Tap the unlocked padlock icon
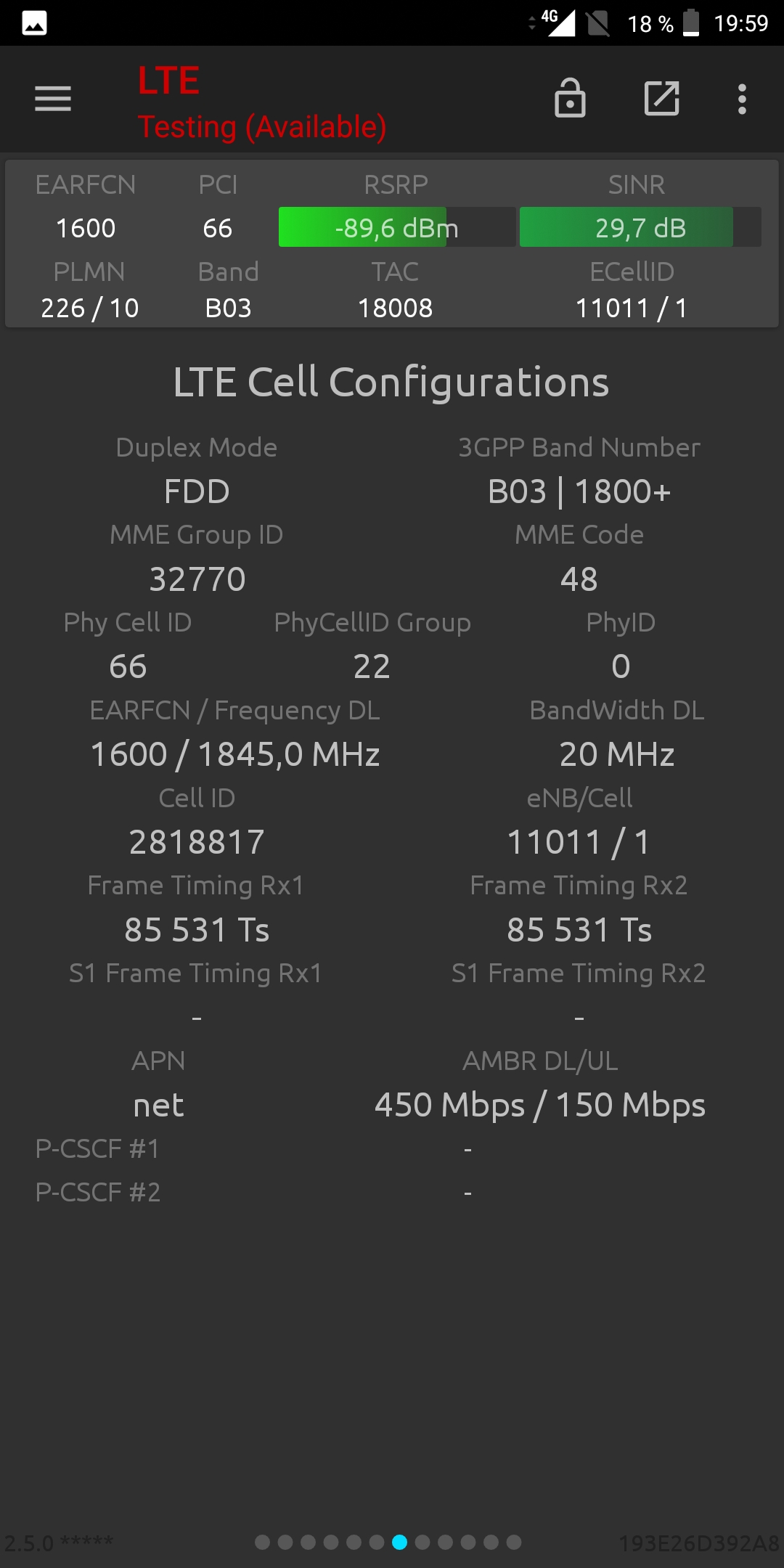Viewport: 784px width, 1568px height. [x=570, y=98]
